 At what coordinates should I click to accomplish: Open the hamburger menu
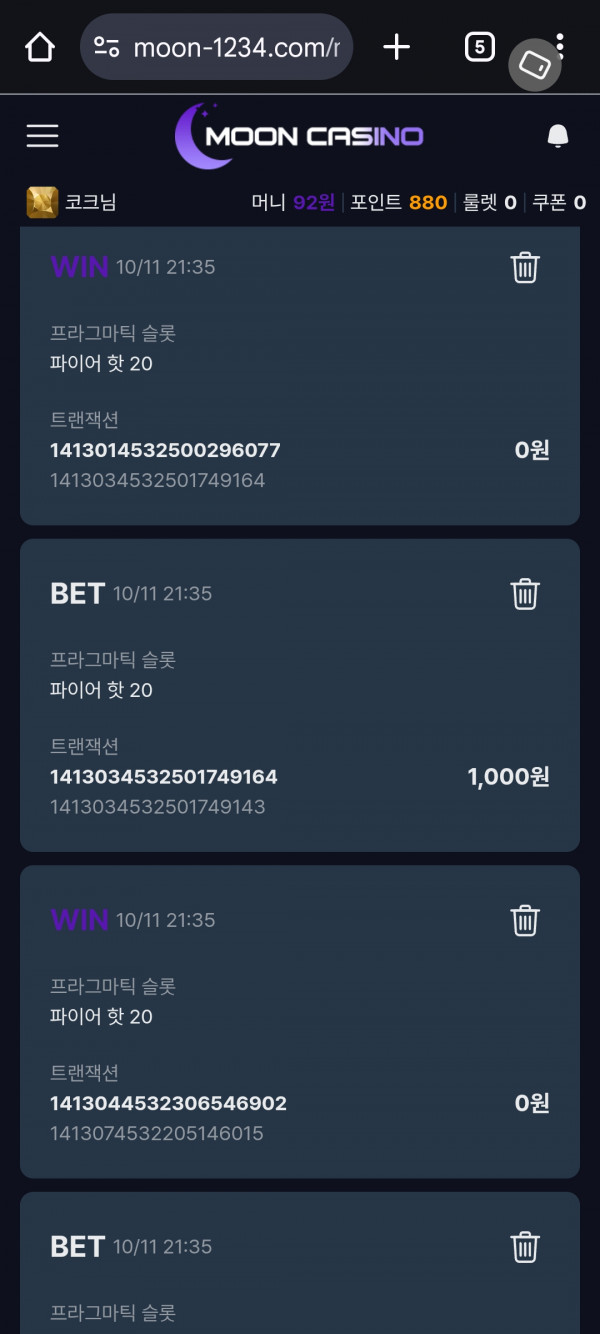(x=42, y=136)
